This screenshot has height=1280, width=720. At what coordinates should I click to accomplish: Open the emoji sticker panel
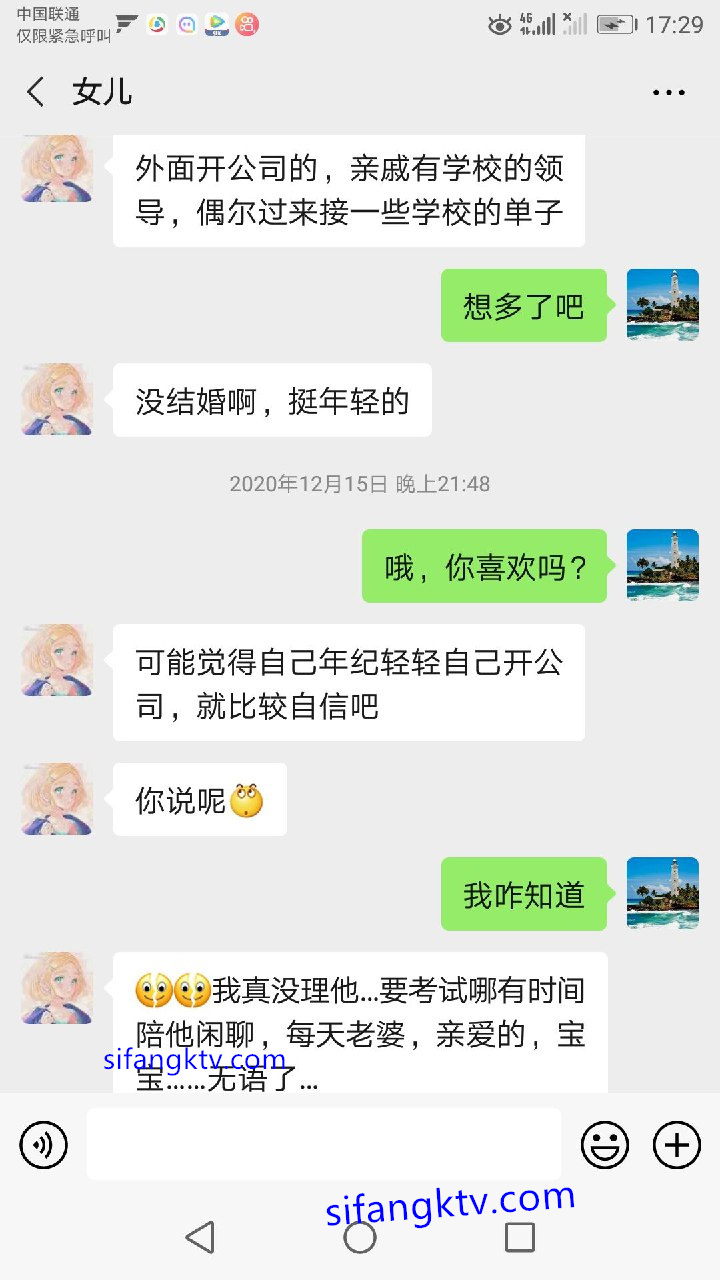coord(605,1144)
